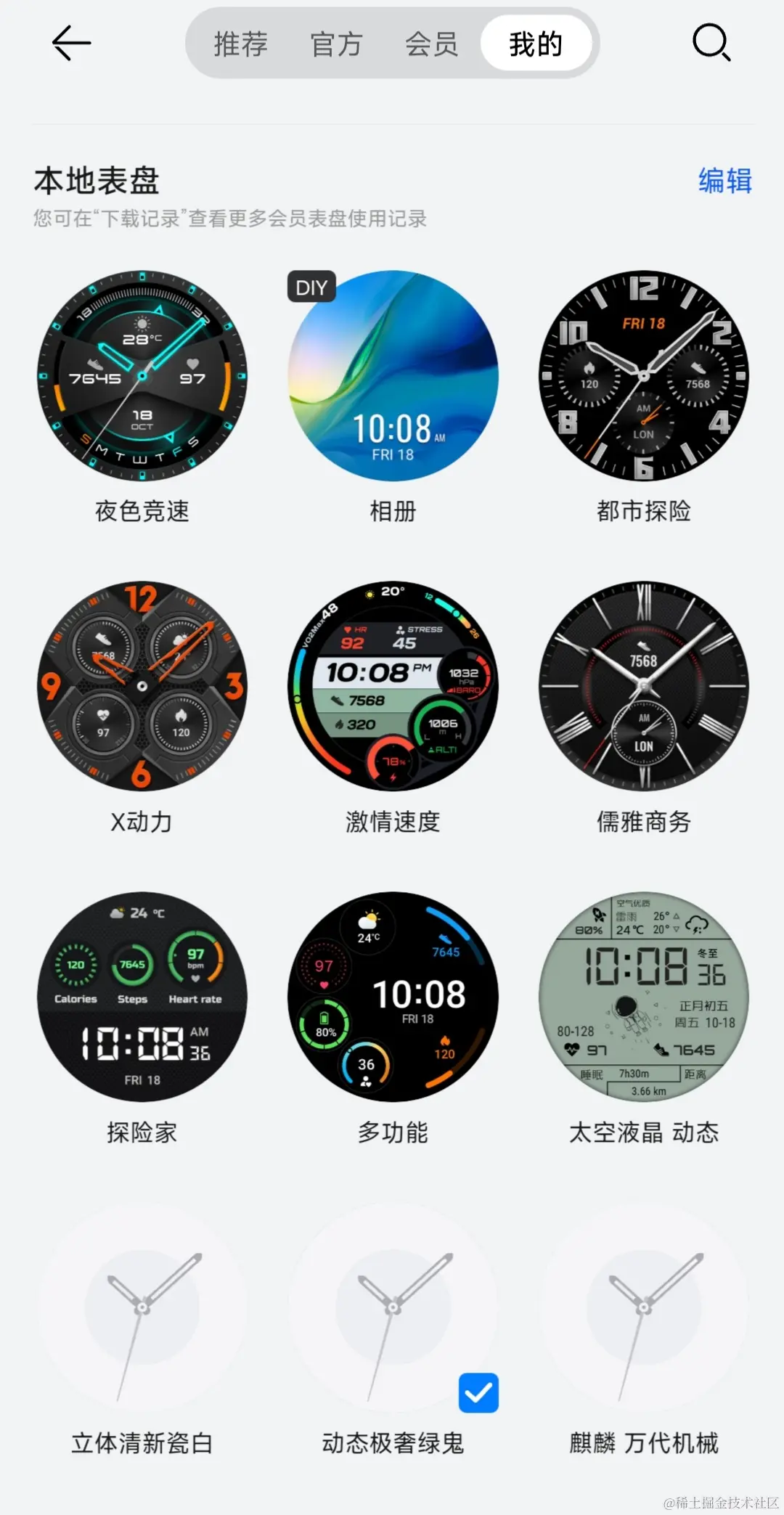Switch to the 官方 tab
This screenshot has height=1515, width=784.
pos(336,44)
